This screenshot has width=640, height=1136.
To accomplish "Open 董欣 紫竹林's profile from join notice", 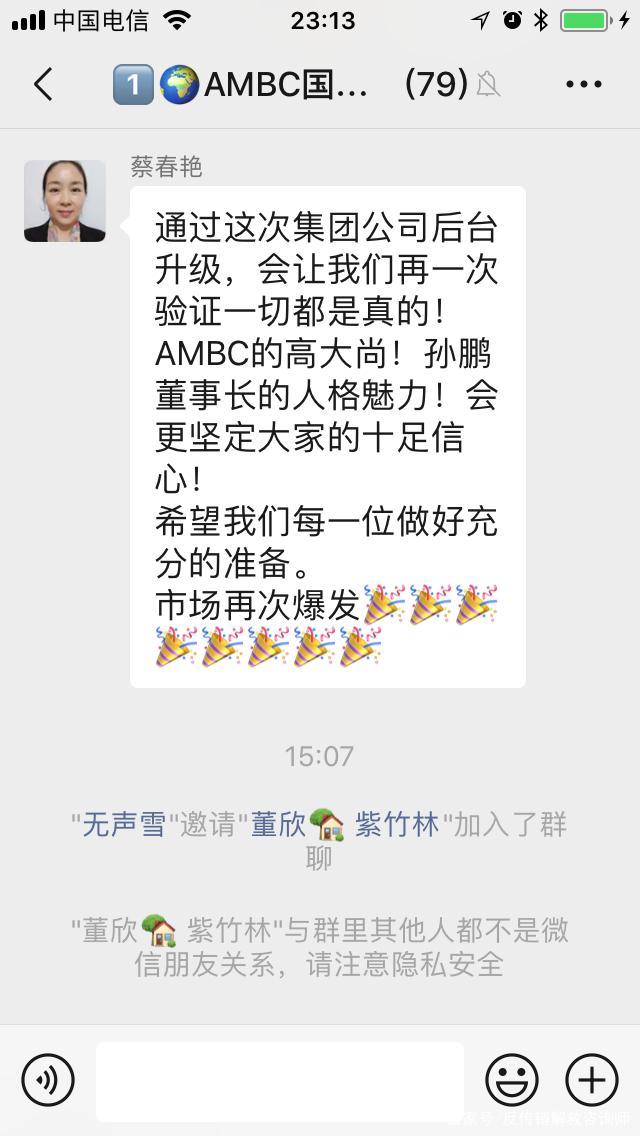I will point(345,825).
